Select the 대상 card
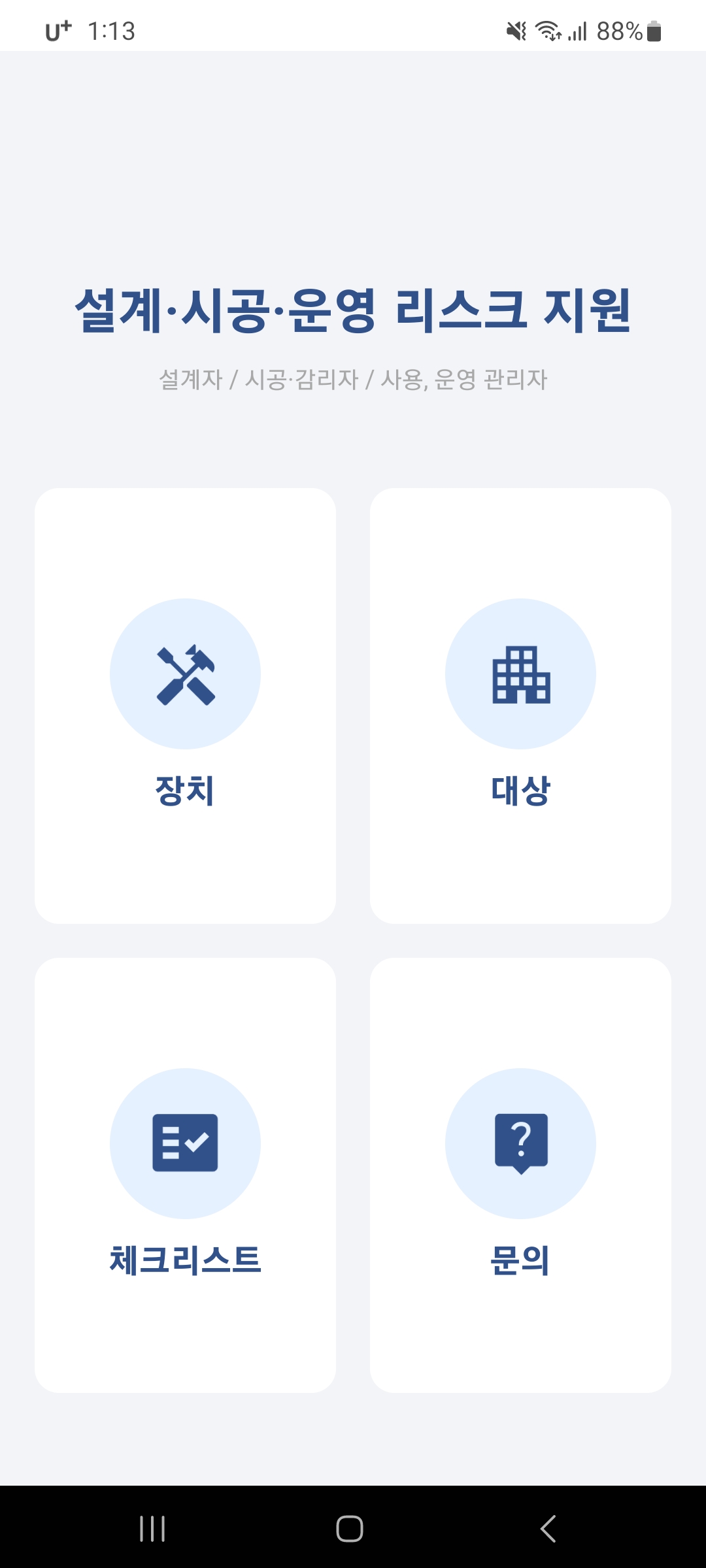This screenshot has height=1568, width=706. click(520, 706)
